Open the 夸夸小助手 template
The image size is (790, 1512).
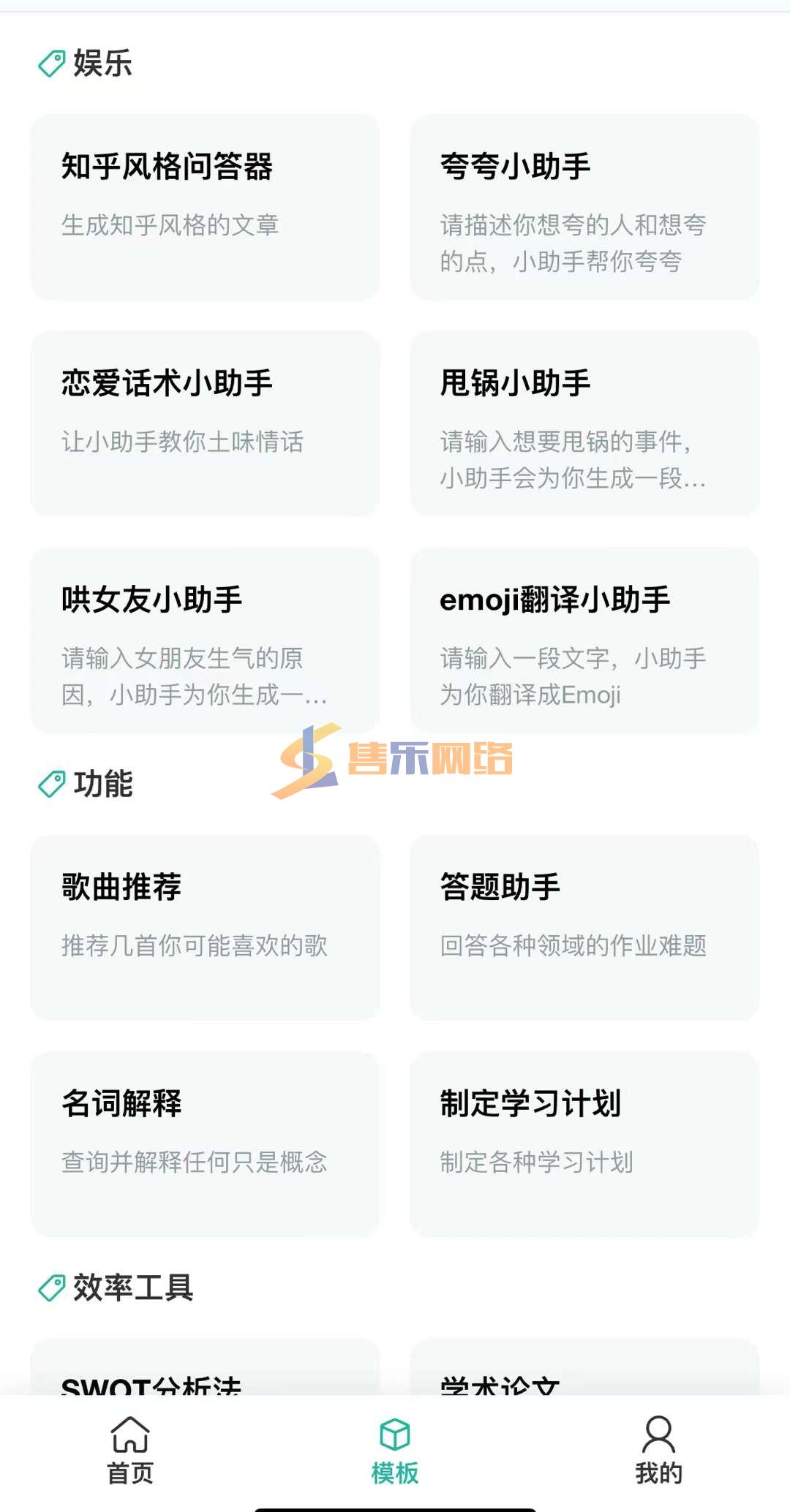584,207
